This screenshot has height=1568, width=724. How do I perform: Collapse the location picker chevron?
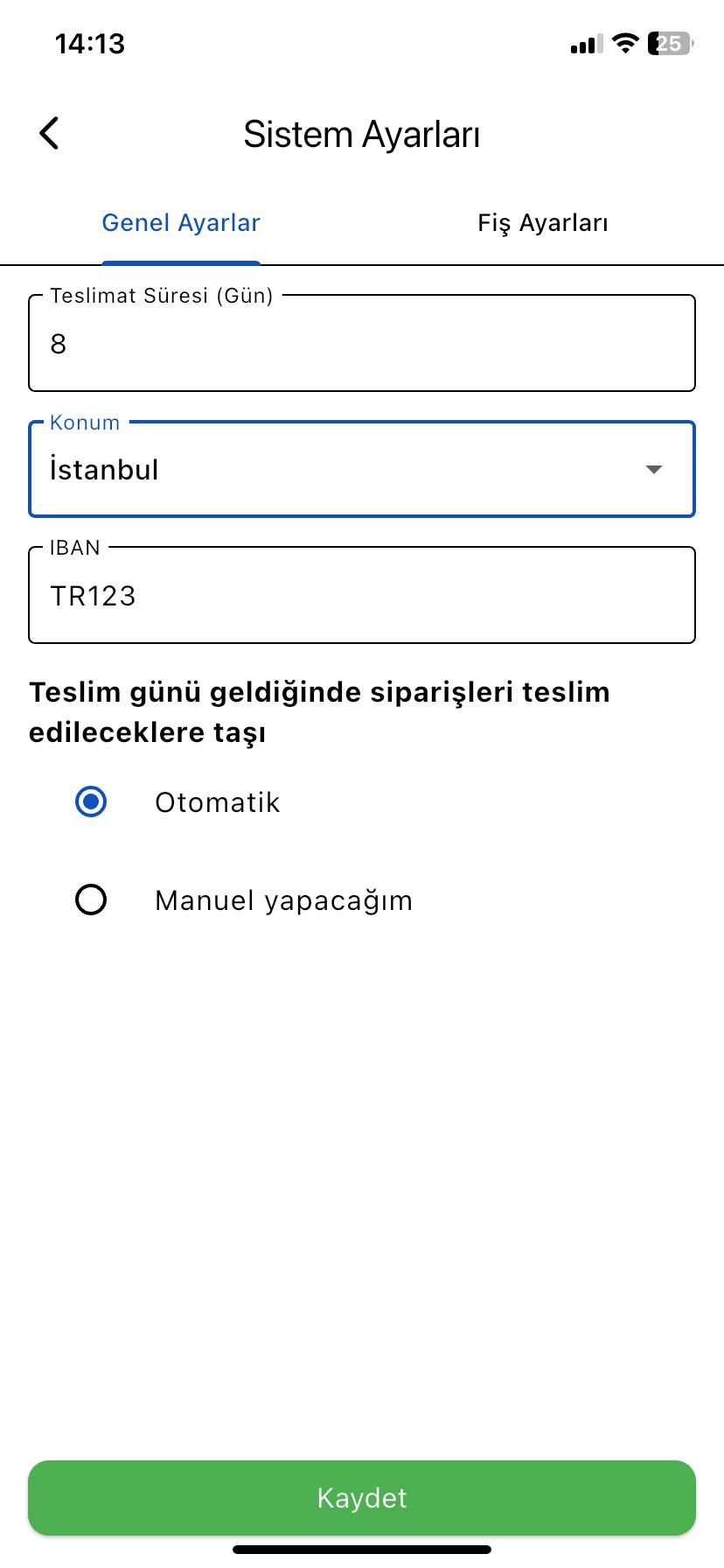(x=654, y=469)
